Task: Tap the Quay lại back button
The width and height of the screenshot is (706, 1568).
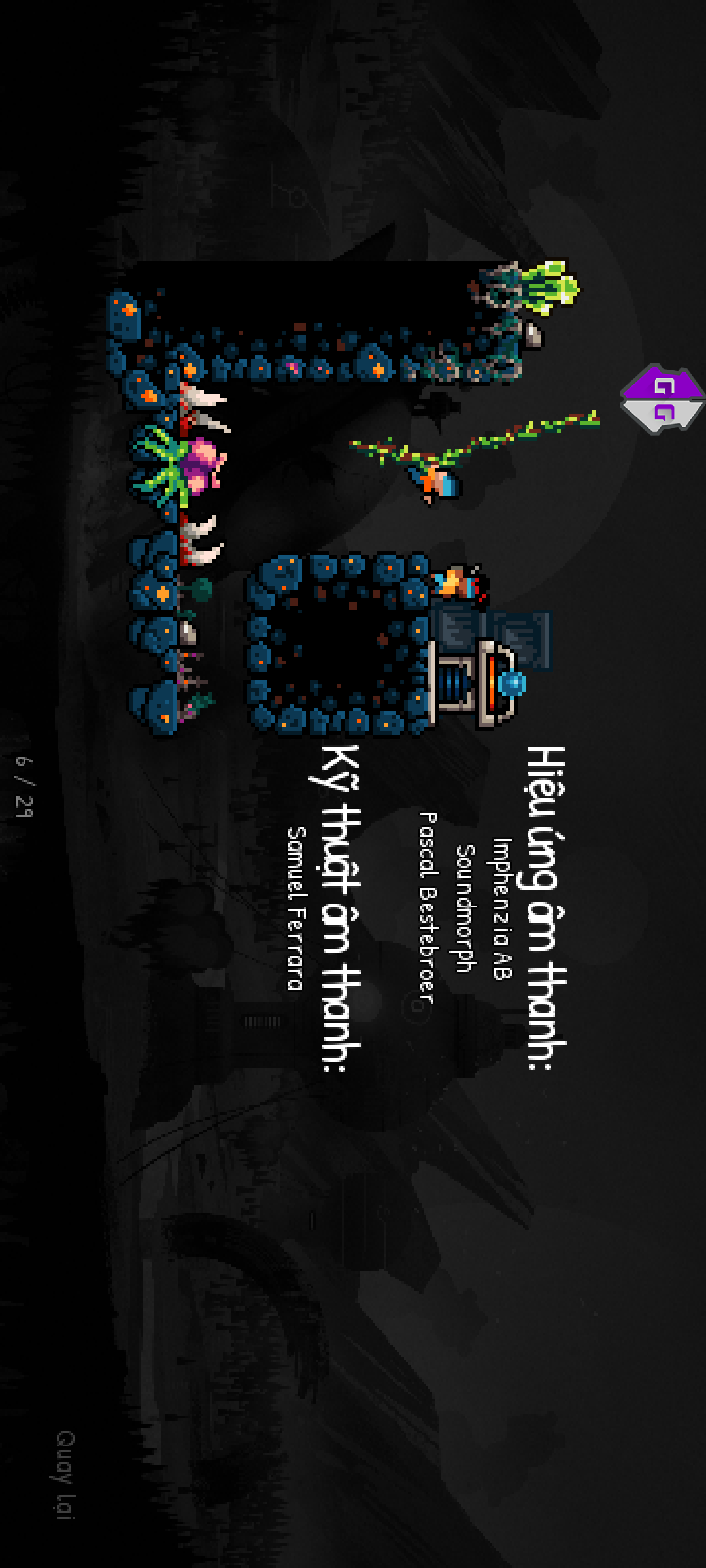Action: pos(65,1475)
